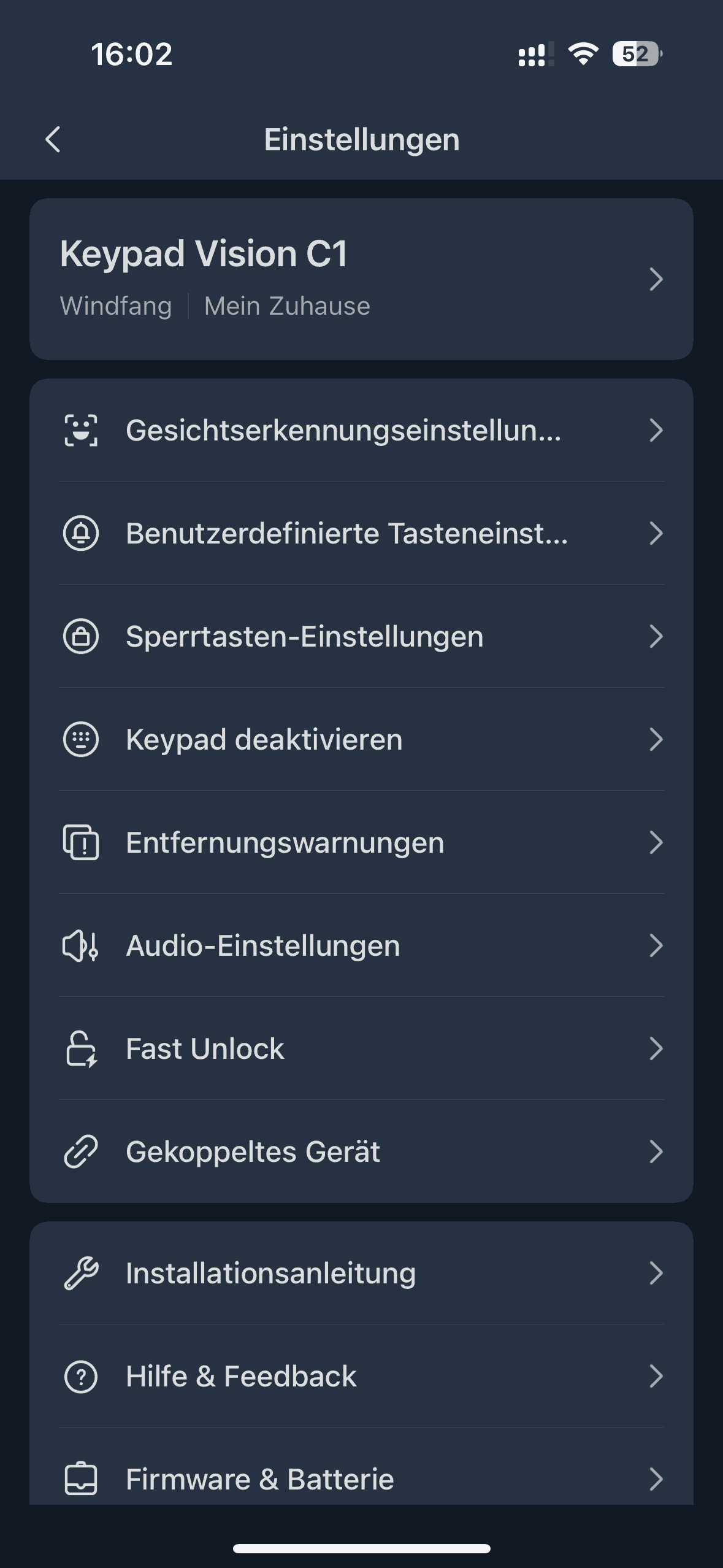The height and width of the screenshot is (1568, 723).
Task: Open the Keypad Vision C1 device card
Action: pyautogui.click(x=361, y=279)
